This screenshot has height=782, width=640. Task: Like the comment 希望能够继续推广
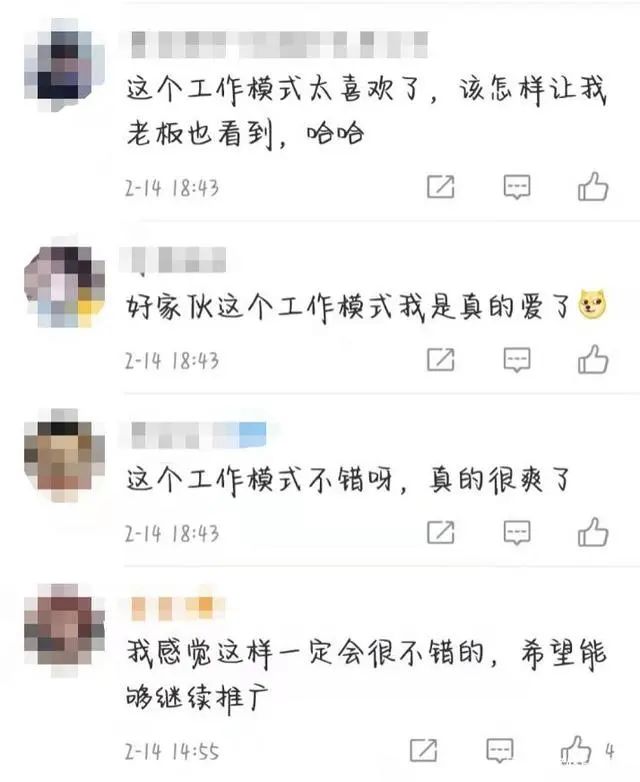pyautogui.click(x=577, y=748)
